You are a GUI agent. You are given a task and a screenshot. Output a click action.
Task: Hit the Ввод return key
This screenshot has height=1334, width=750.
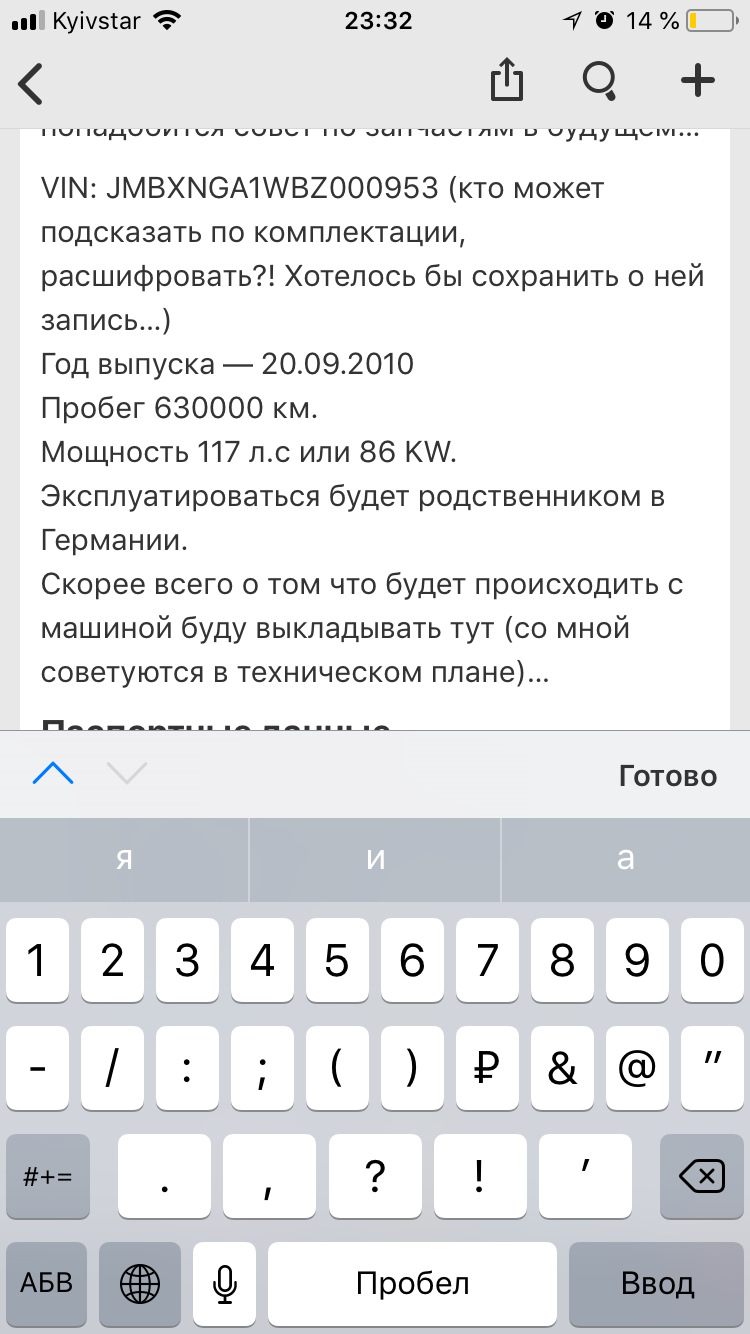(658, 1283)
